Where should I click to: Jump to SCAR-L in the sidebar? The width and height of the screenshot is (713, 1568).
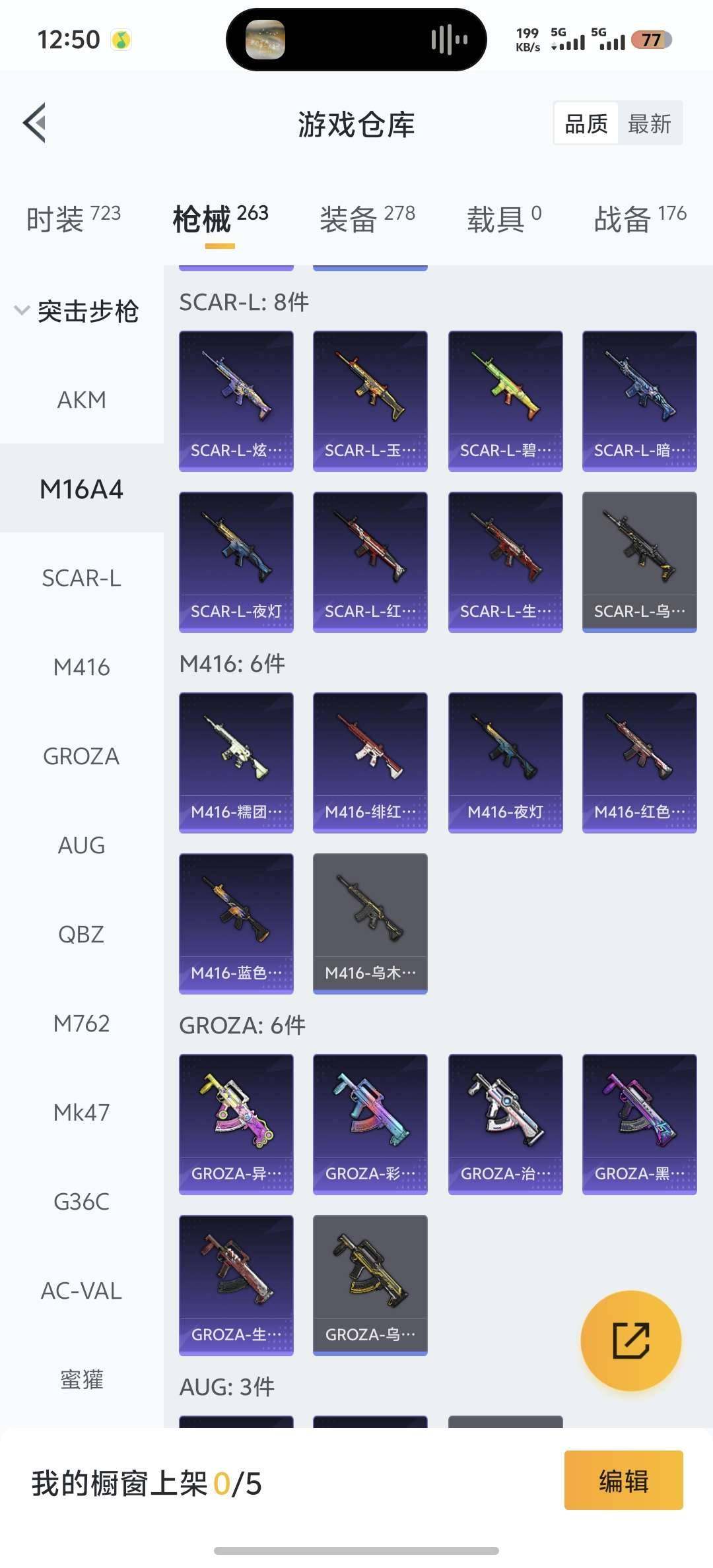tap(81, 578)
